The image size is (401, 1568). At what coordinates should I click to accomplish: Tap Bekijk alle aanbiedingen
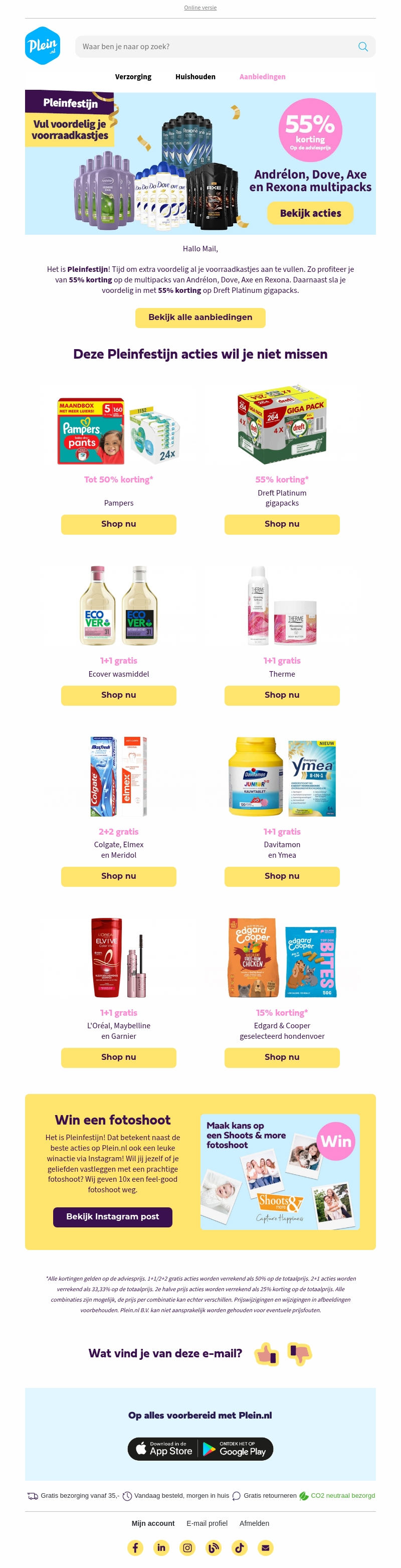click(x=200, y=317)
